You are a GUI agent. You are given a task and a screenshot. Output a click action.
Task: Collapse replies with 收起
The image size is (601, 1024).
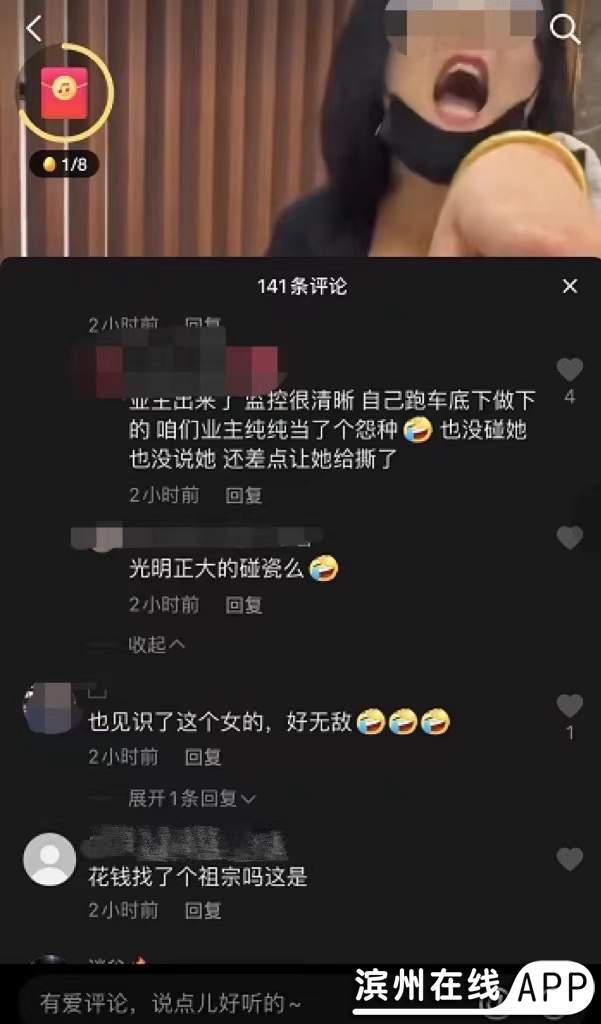tap(157, 645)
